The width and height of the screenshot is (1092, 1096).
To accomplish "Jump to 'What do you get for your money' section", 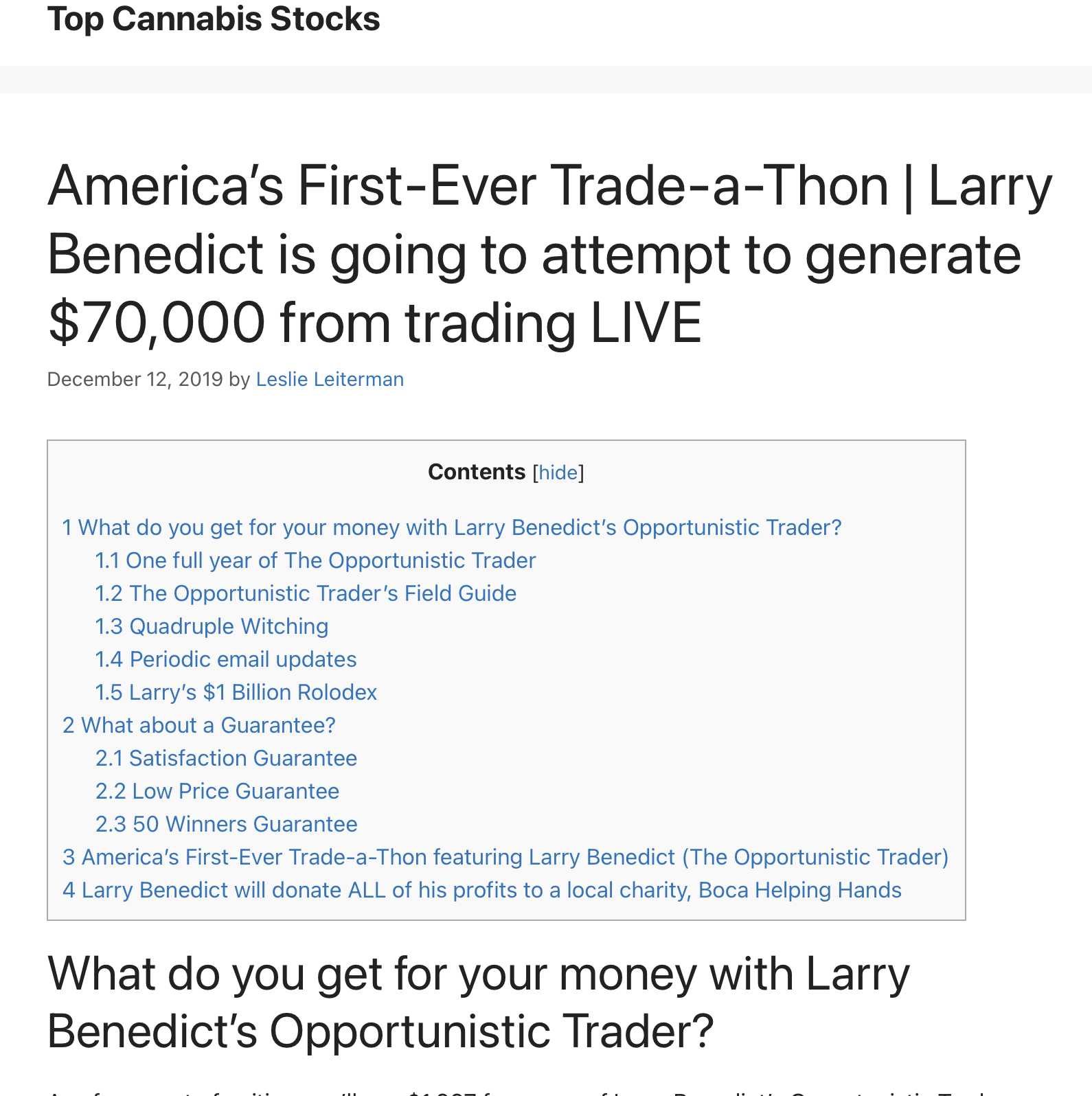I will pyautogui.click(x=452, y=527).
